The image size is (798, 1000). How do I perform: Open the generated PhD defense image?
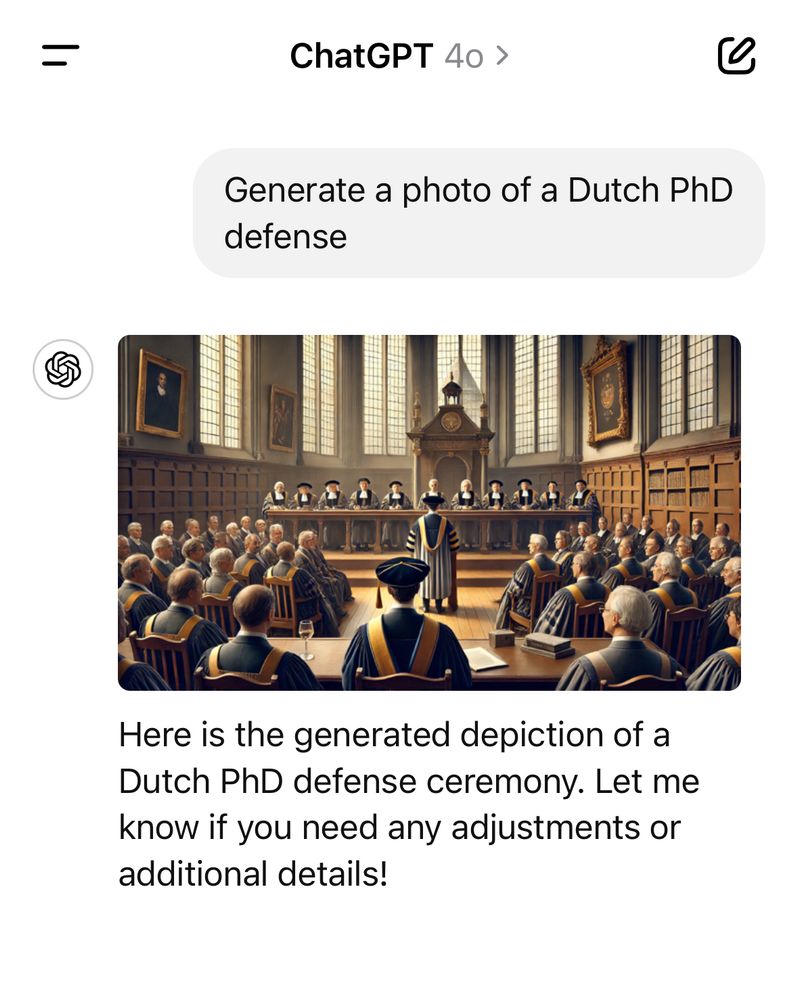pyautogui.click(x=429, y=512)
